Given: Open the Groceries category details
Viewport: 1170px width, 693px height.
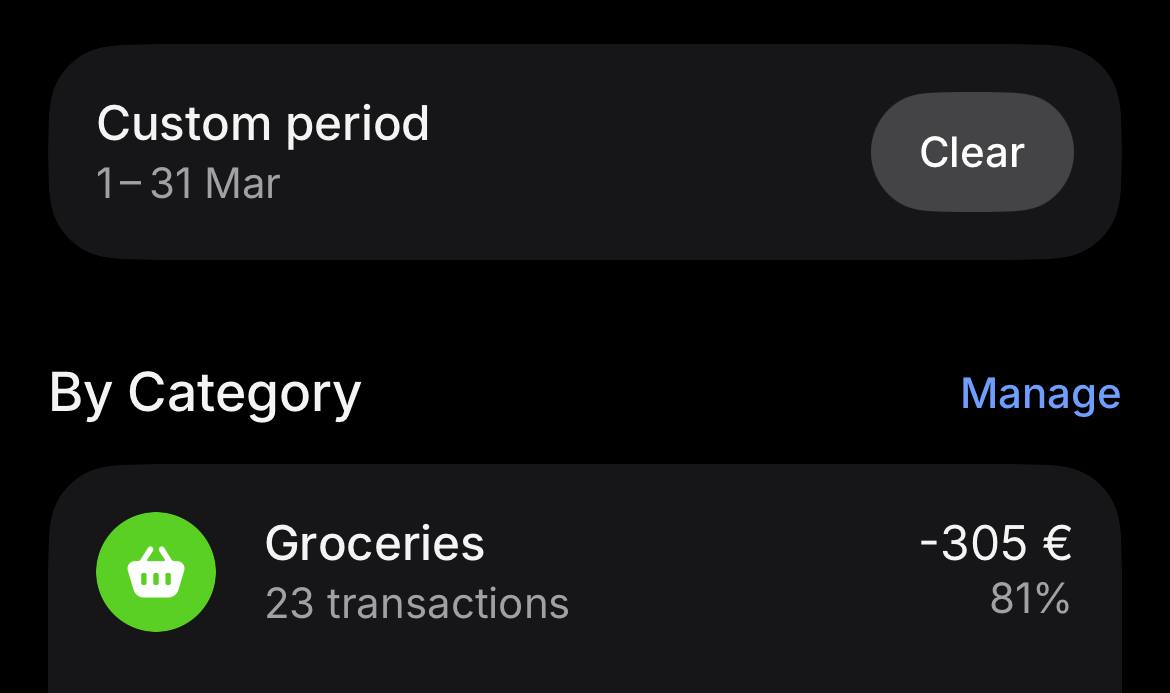Looking at the screenshot, I should coord(584,573).
